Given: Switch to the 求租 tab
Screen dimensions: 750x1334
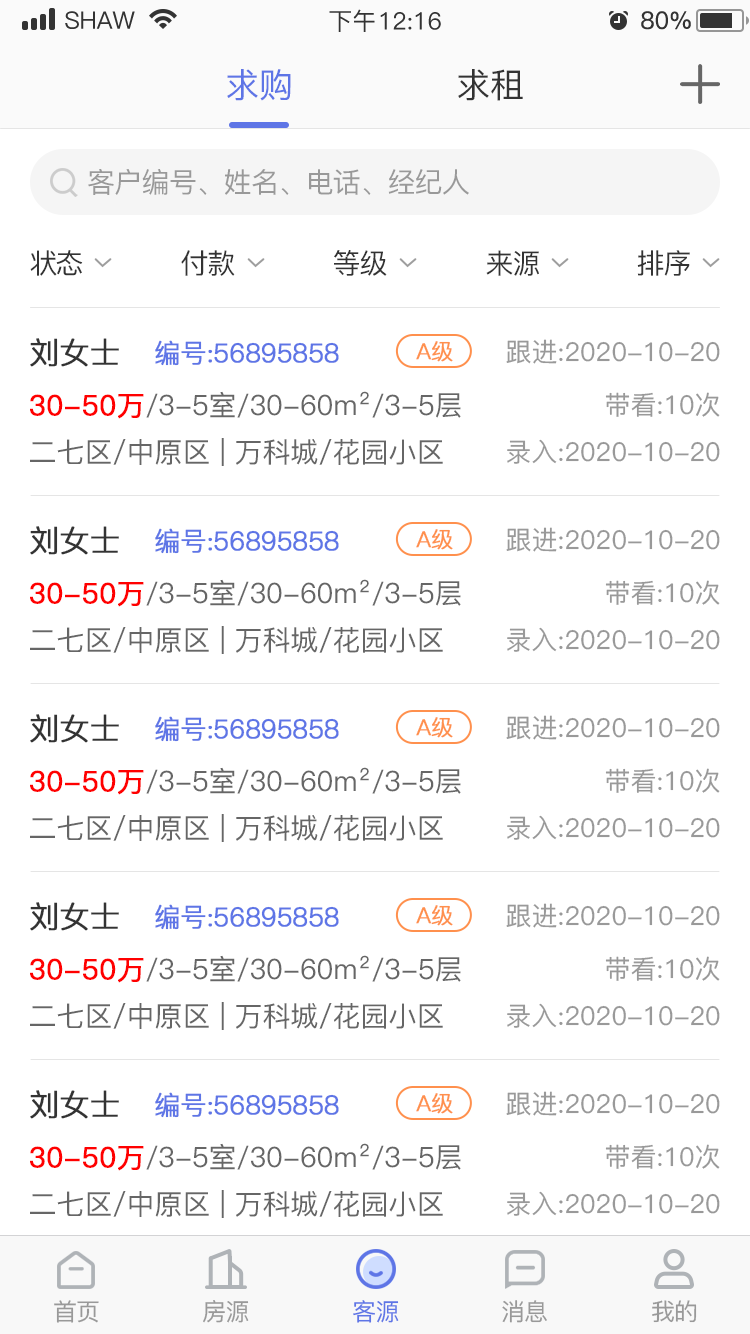Looking at the screenshot, I should 489,87.
